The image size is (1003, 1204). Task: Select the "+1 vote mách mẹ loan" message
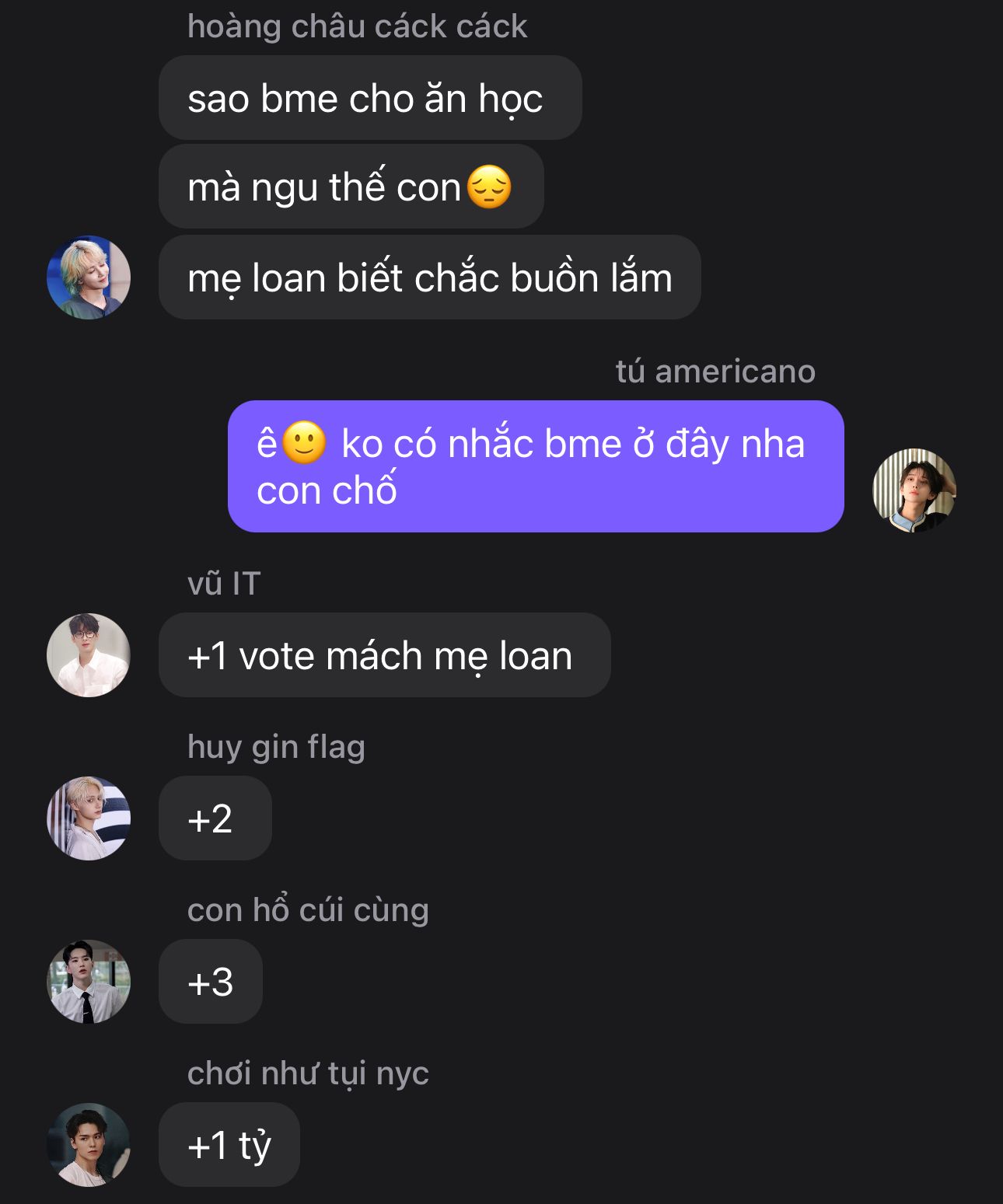point(384,655)
